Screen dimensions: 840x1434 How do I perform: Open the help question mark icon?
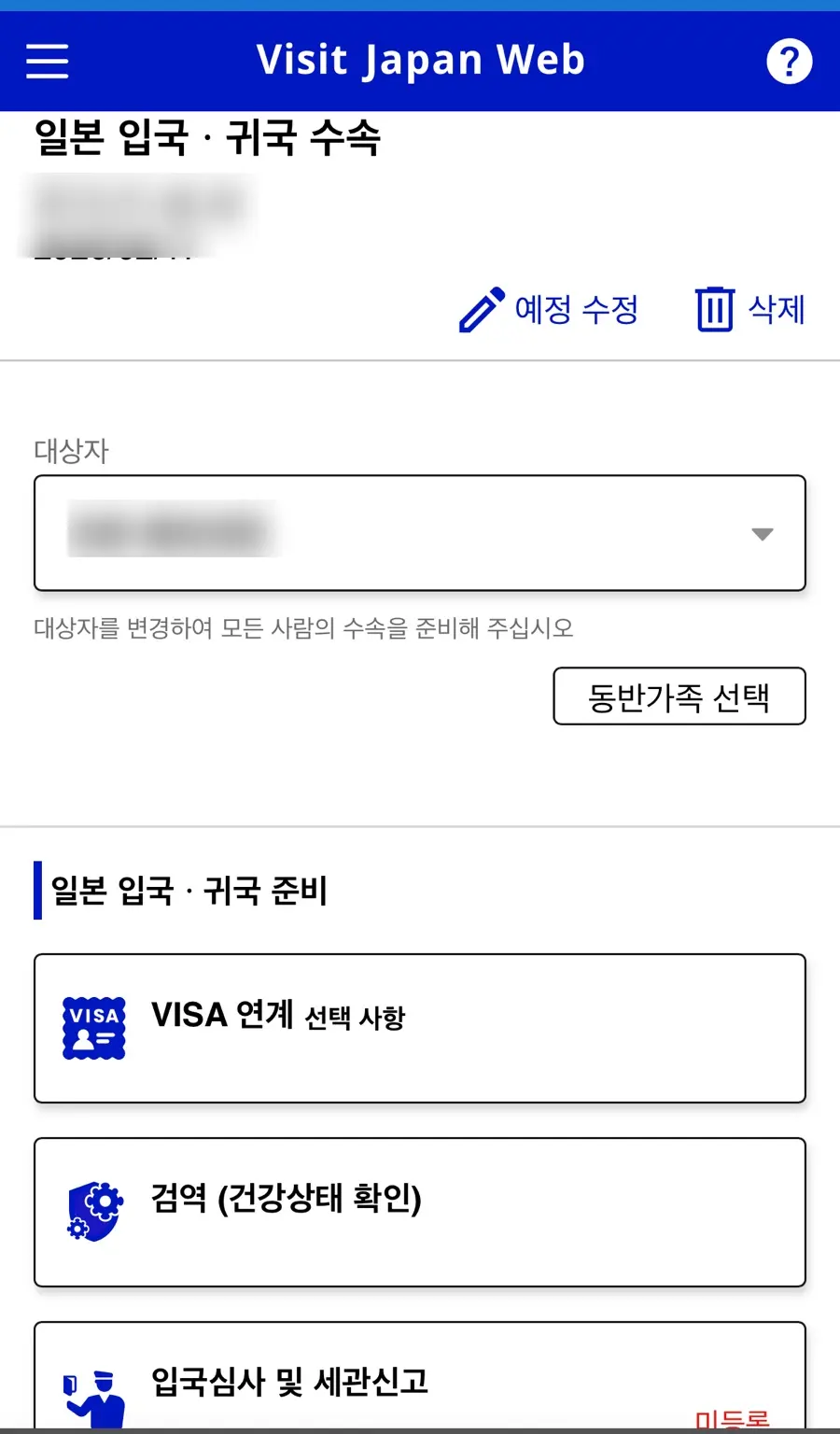coord(789,62)
